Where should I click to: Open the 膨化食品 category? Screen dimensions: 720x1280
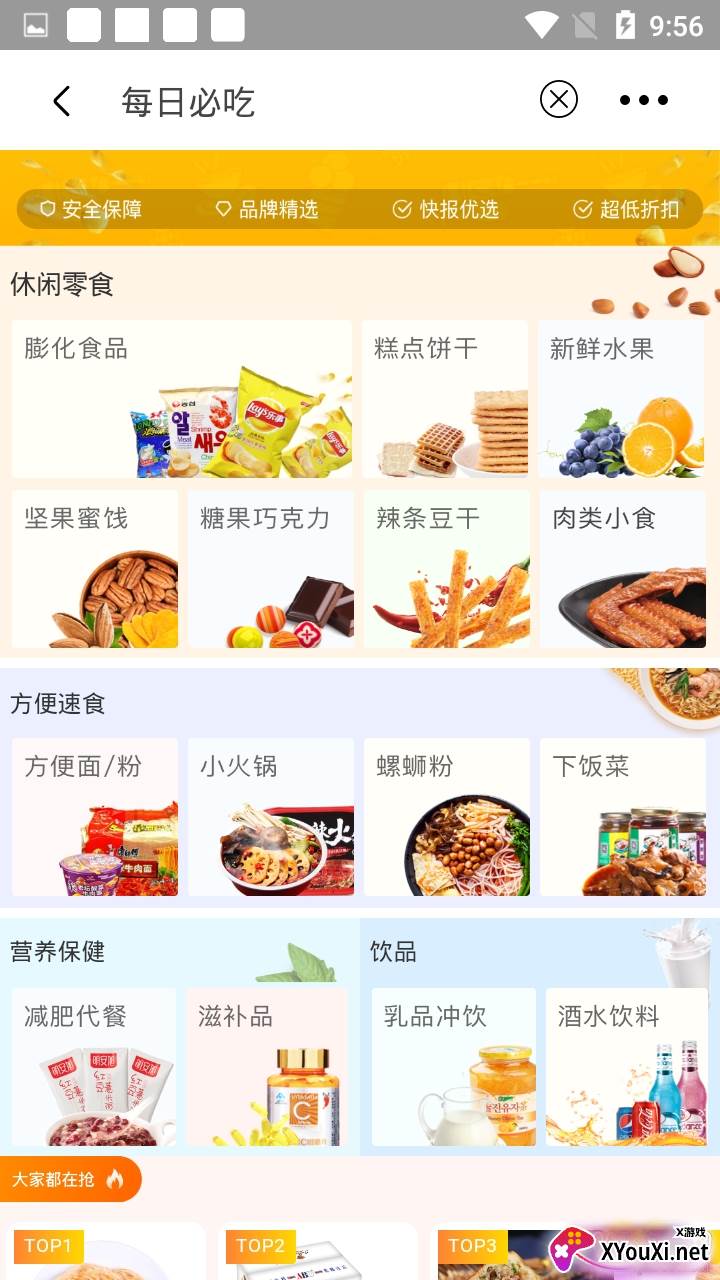[181, 399]
